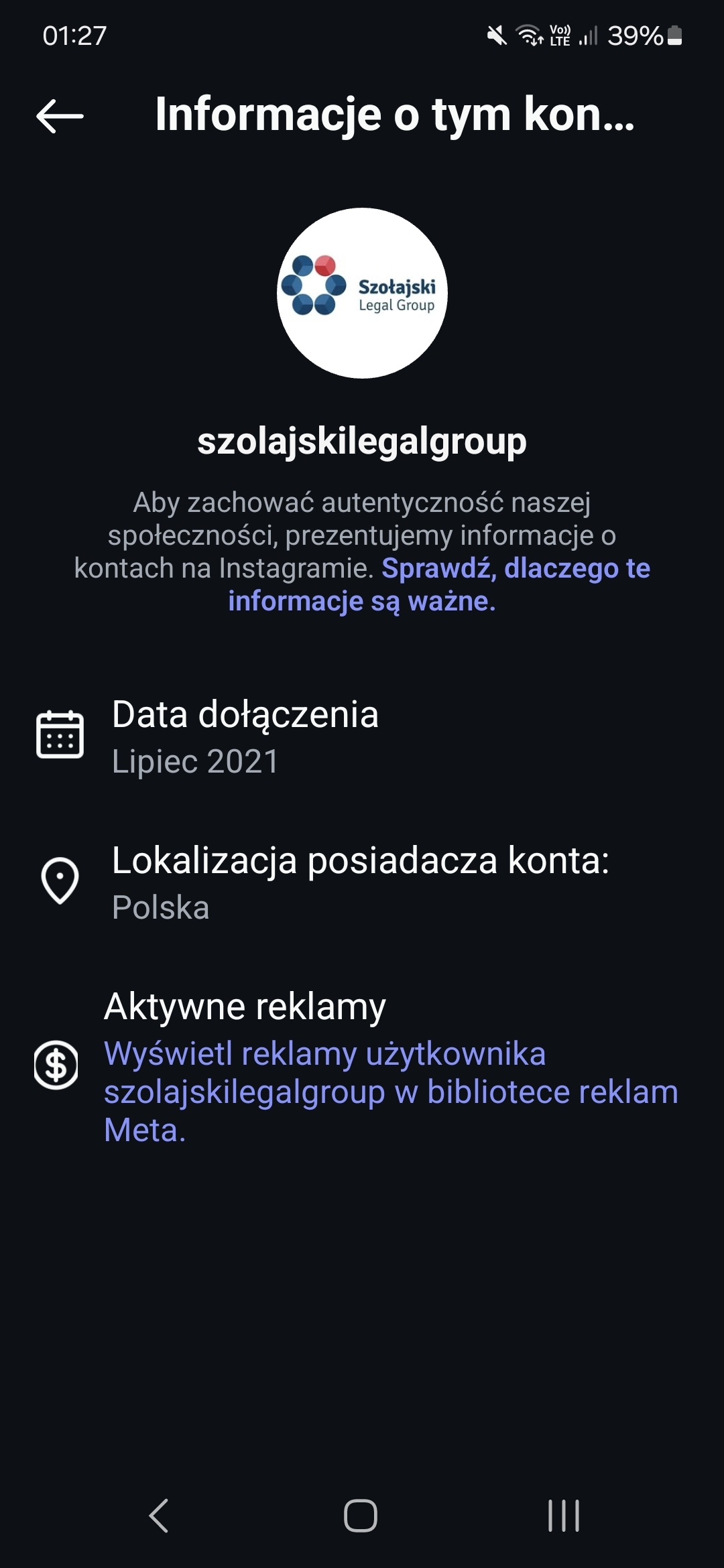Open recent apps view
The width and height of the screenshot is (724, 1568).
click(563, 1516)
